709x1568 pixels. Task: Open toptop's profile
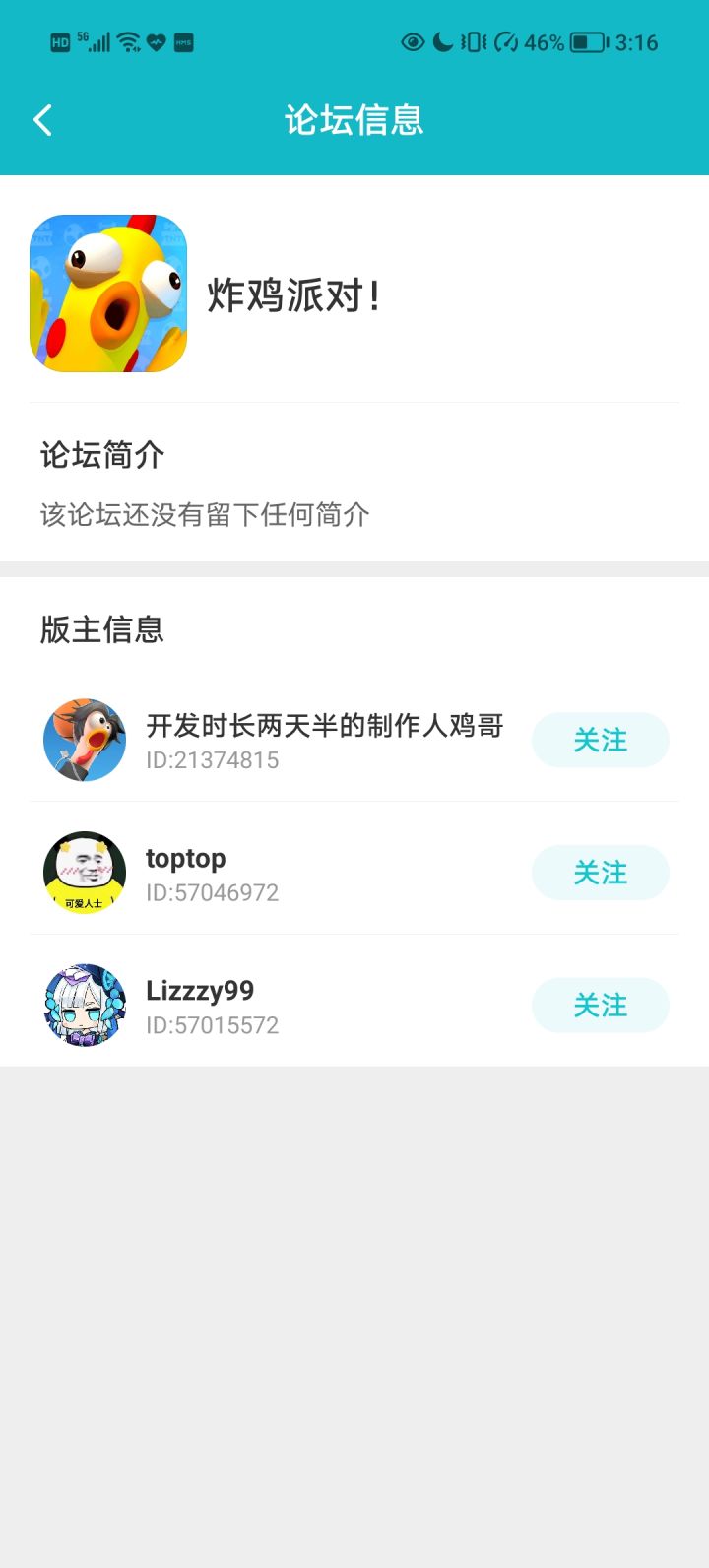pos(85,873)
